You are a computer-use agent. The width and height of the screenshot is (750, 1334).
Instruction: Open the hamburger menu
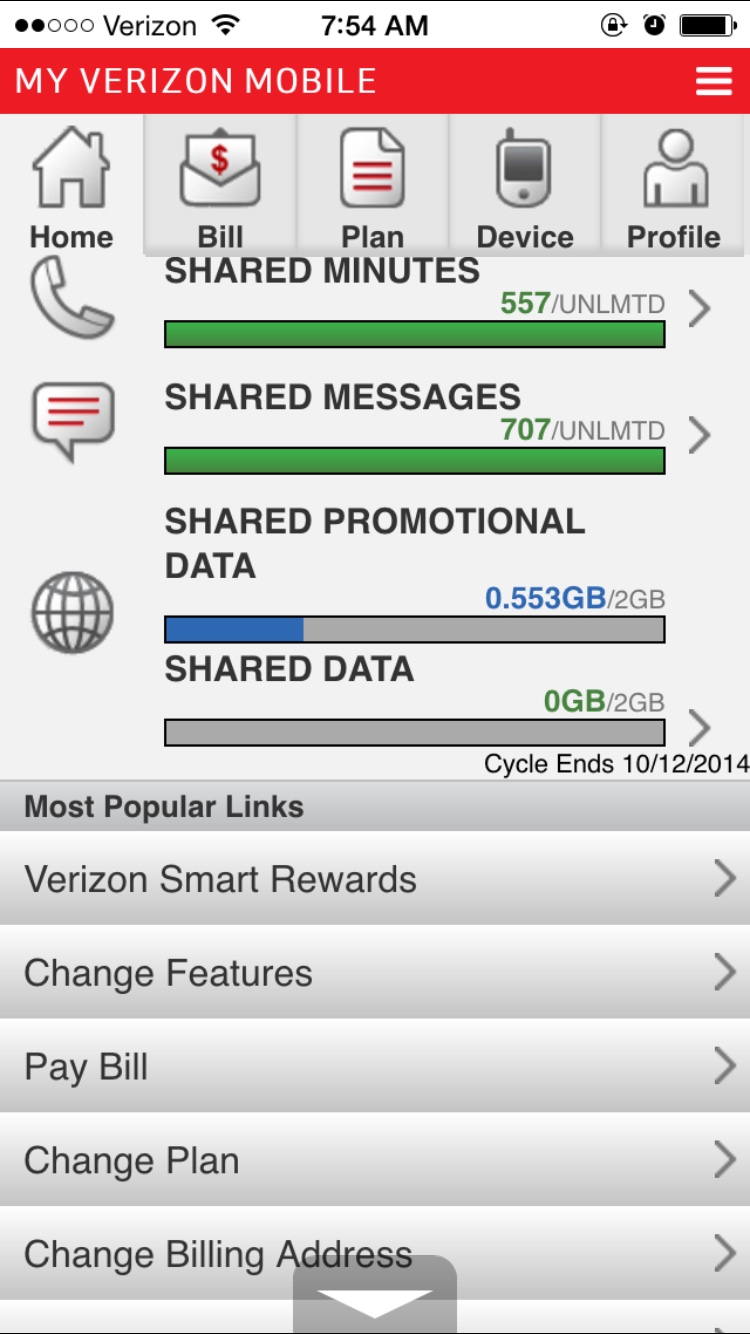coord(714,81)
